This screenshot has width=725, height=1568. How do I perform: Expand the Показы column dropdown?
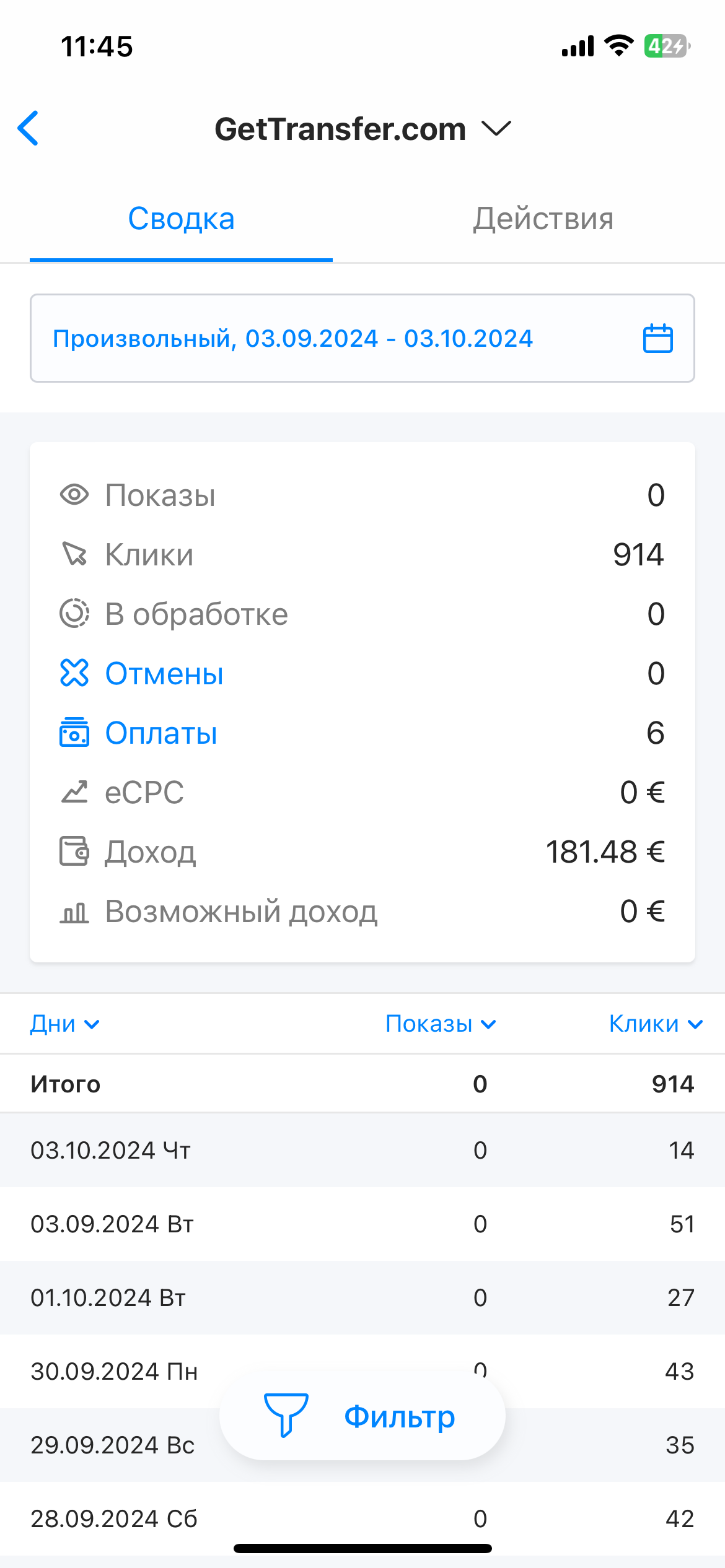tap(441, 1024)
